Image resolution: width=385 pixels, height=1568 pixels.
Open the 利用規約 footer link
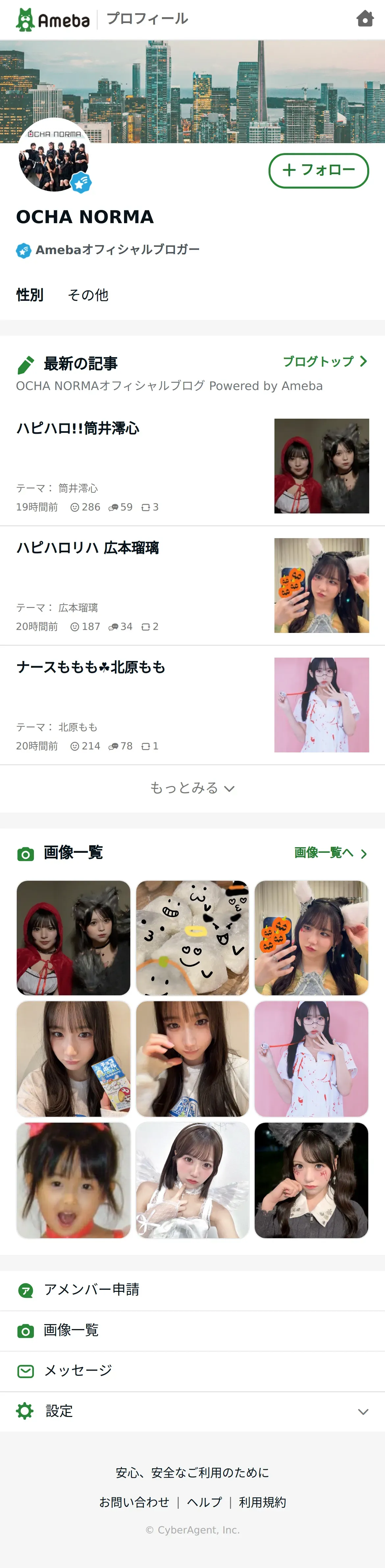pyautogui.click(x=262, y=1502)
